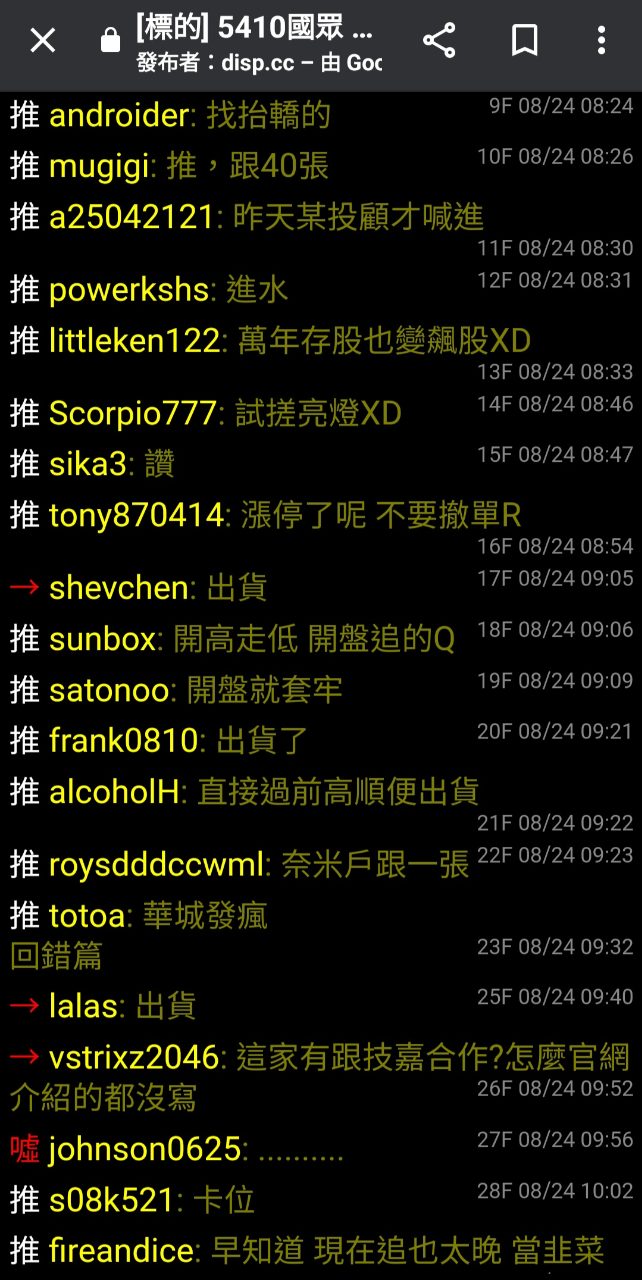Image resolution: width=642 pixels, height=1280 pixels.
Task: Bookmark this page
Action: [x=524, y=41]
